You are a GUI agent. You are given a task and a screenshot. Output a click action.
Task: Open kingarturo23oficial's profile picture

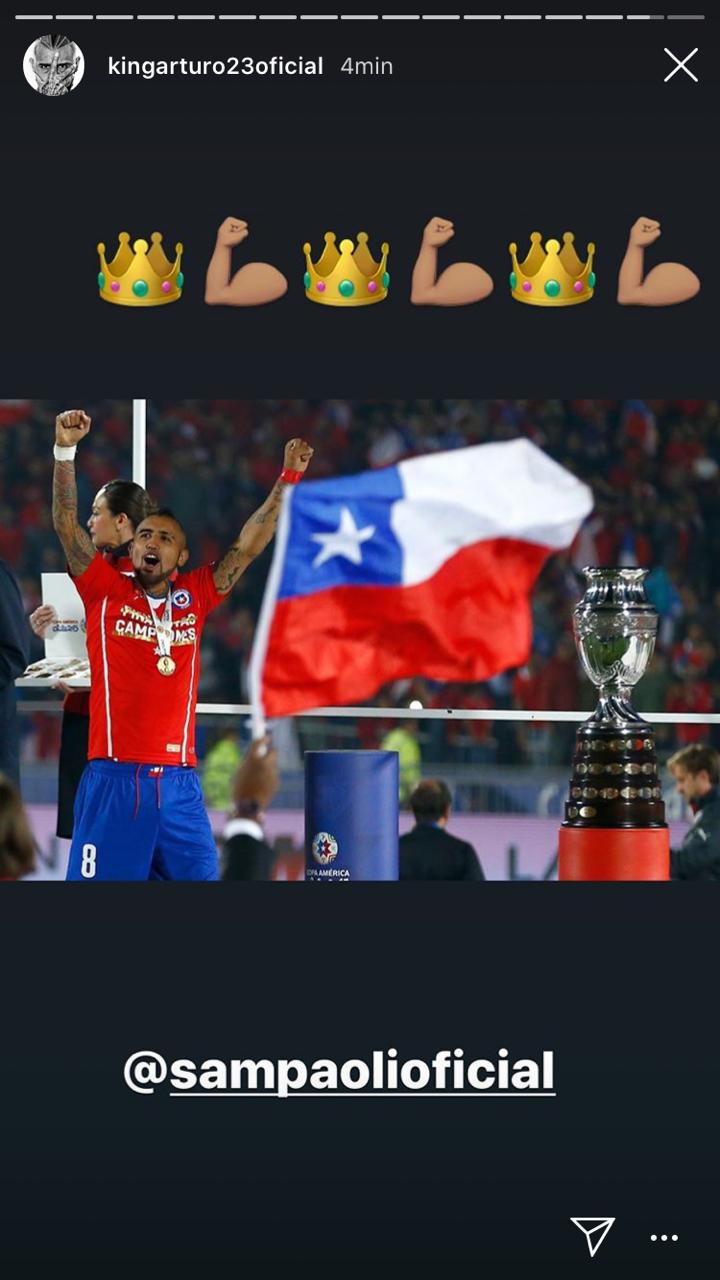tap(53, 66)
